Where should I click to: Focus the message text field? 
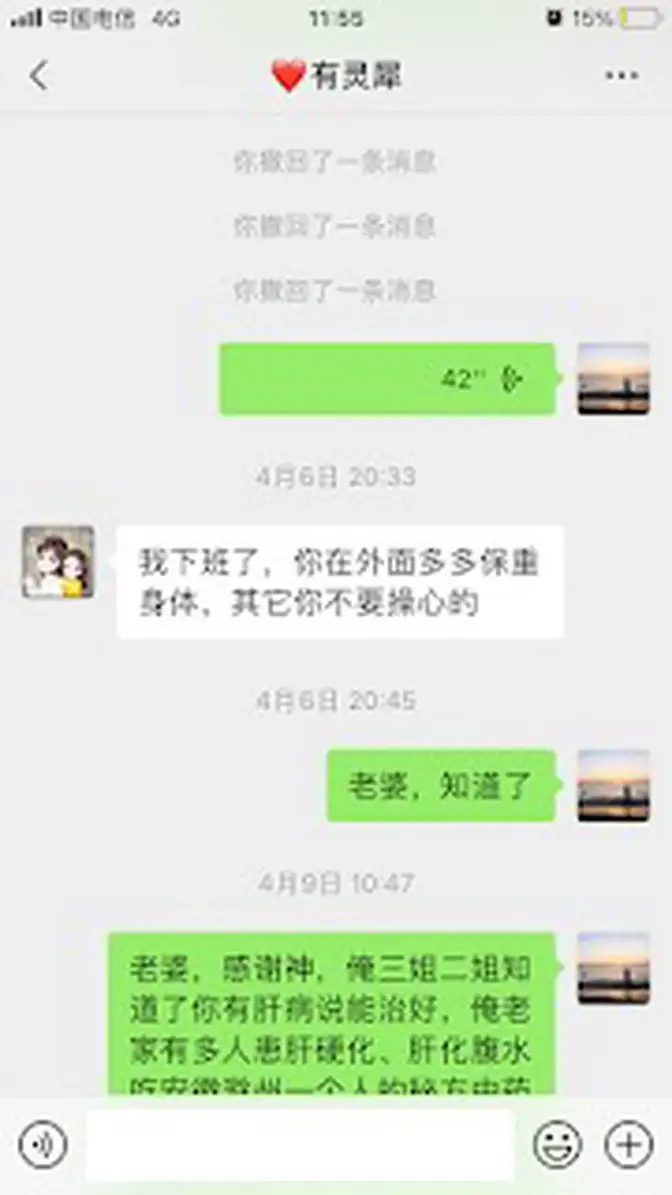[300, 1144]
